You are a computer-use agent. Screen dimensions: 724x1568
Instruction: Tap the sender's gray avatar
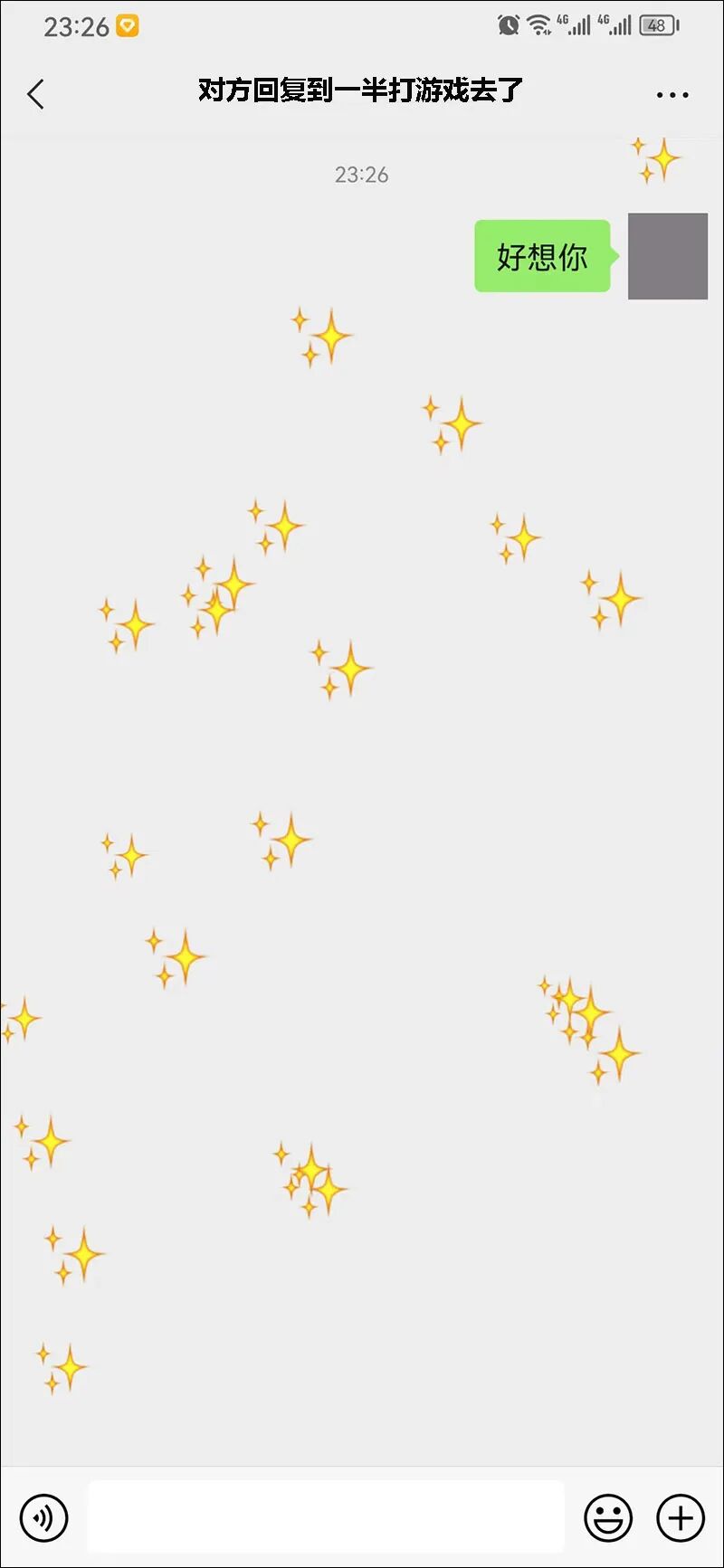(x=668, y=256)
